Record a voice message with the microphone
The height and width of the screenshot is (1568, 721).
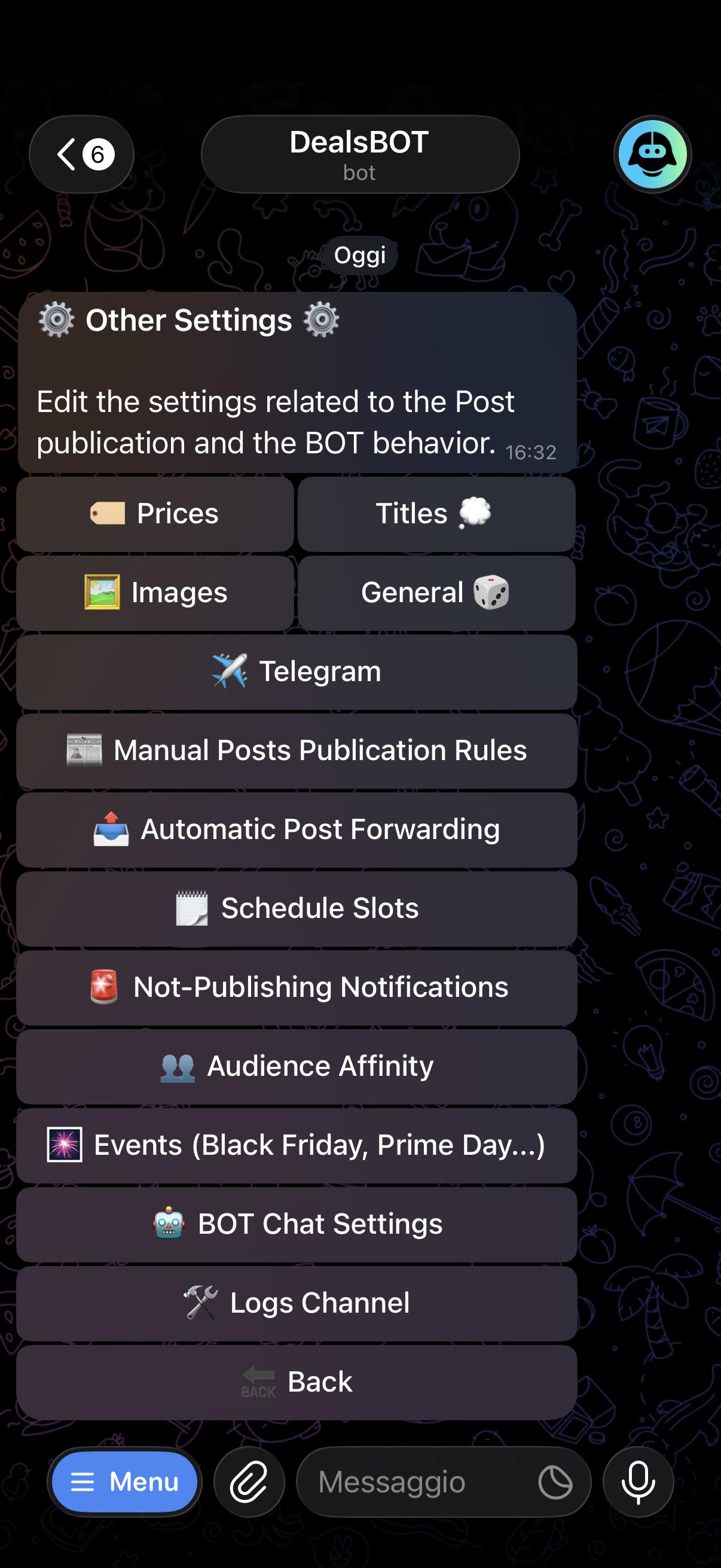pyautogui.click(x=638, y=1481)
